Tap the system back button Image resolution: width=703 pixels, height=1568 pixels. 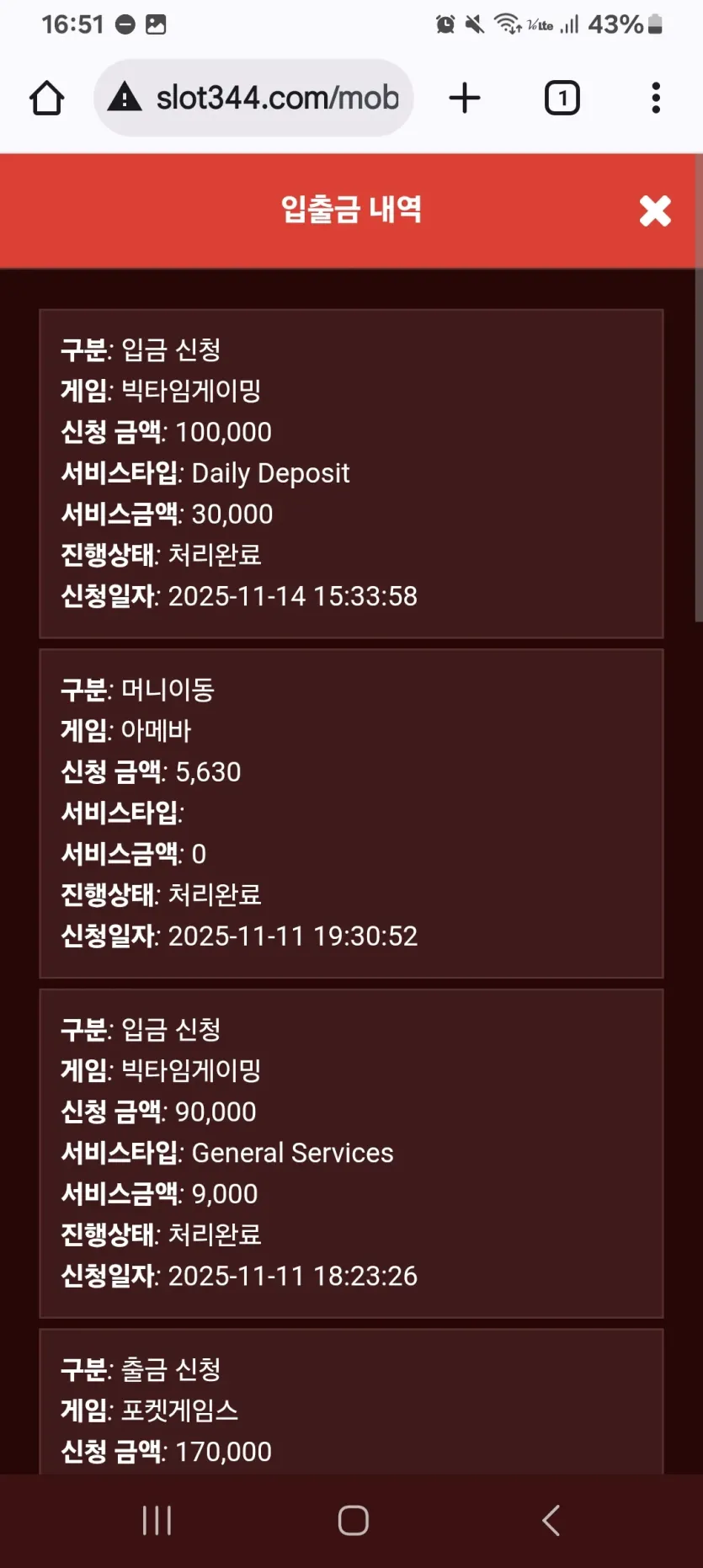tap(551, 1521)
